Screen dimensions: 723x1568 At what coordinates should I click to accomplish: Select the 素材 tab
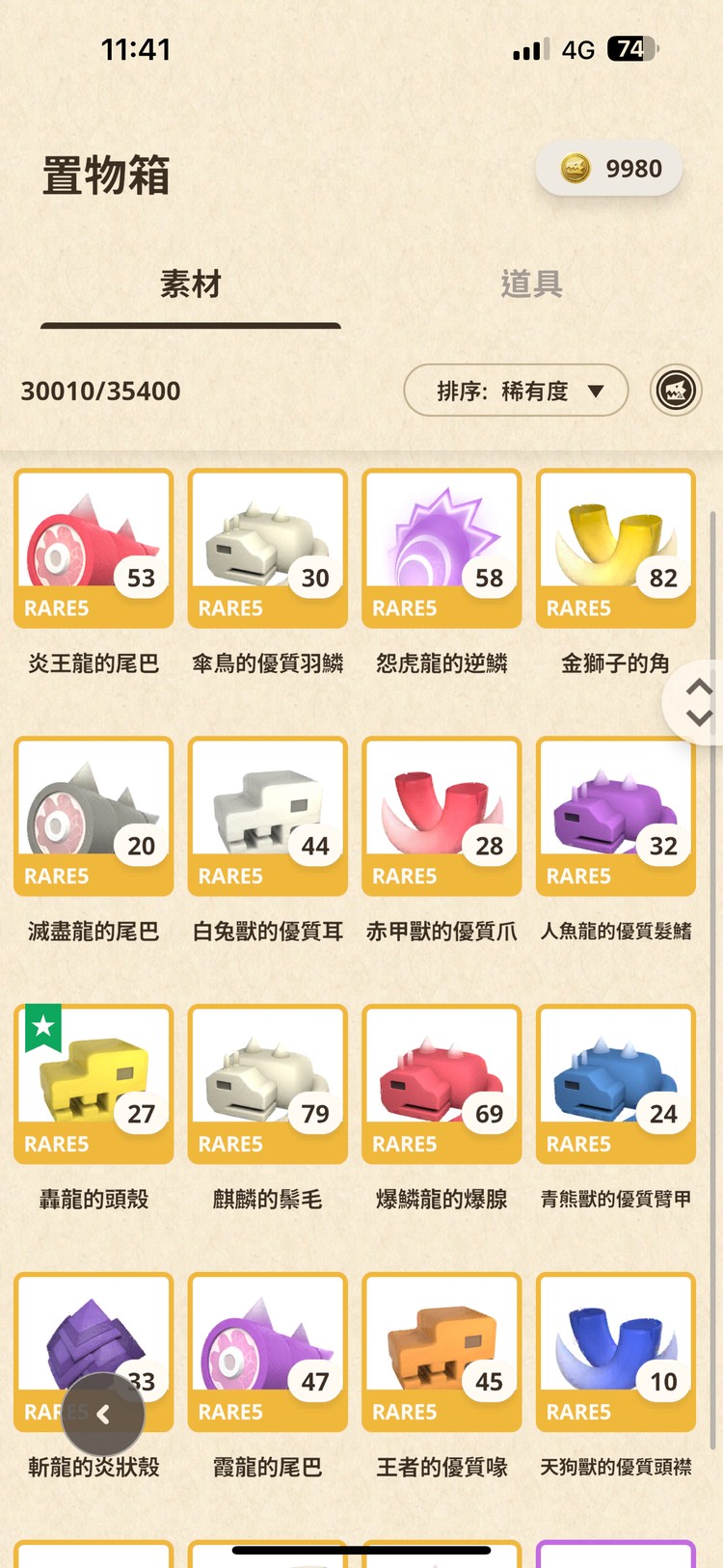[x=191, y=284]
